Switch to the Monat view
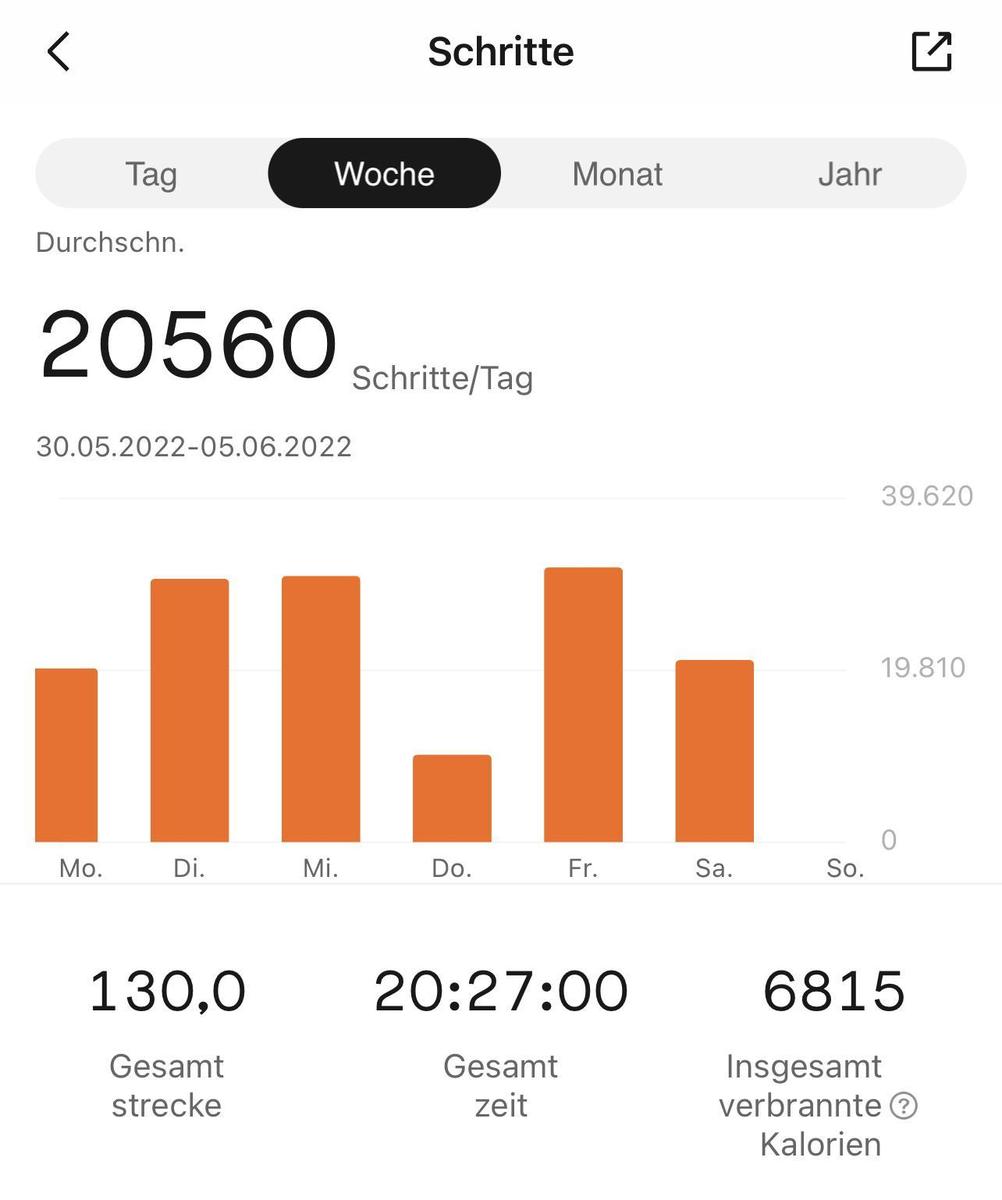The width and height of the screenshot is (1002, 1200). (x=617, y=174)
